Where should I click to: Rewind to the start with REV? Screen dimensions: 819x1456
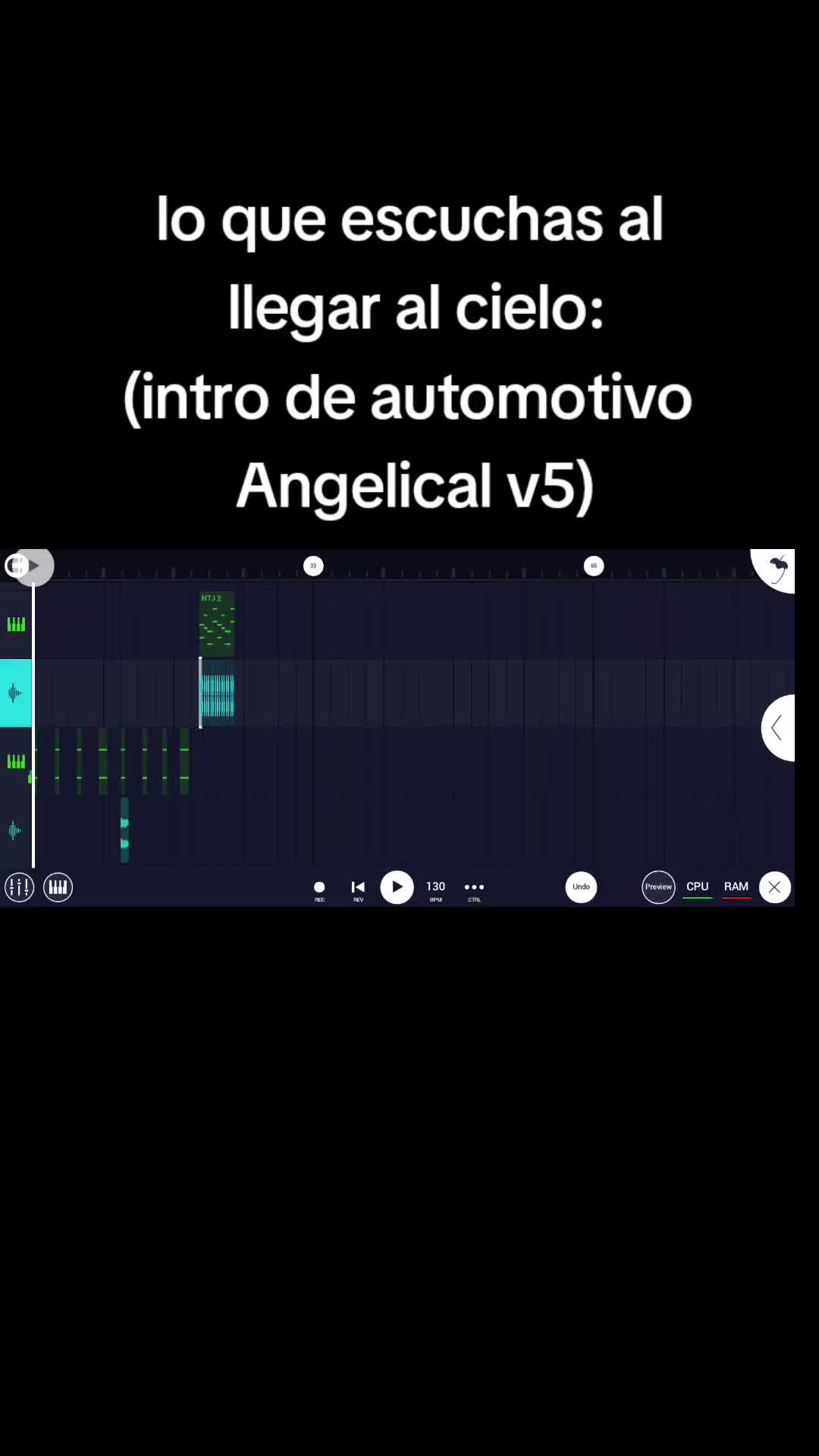tap(358, 888)
